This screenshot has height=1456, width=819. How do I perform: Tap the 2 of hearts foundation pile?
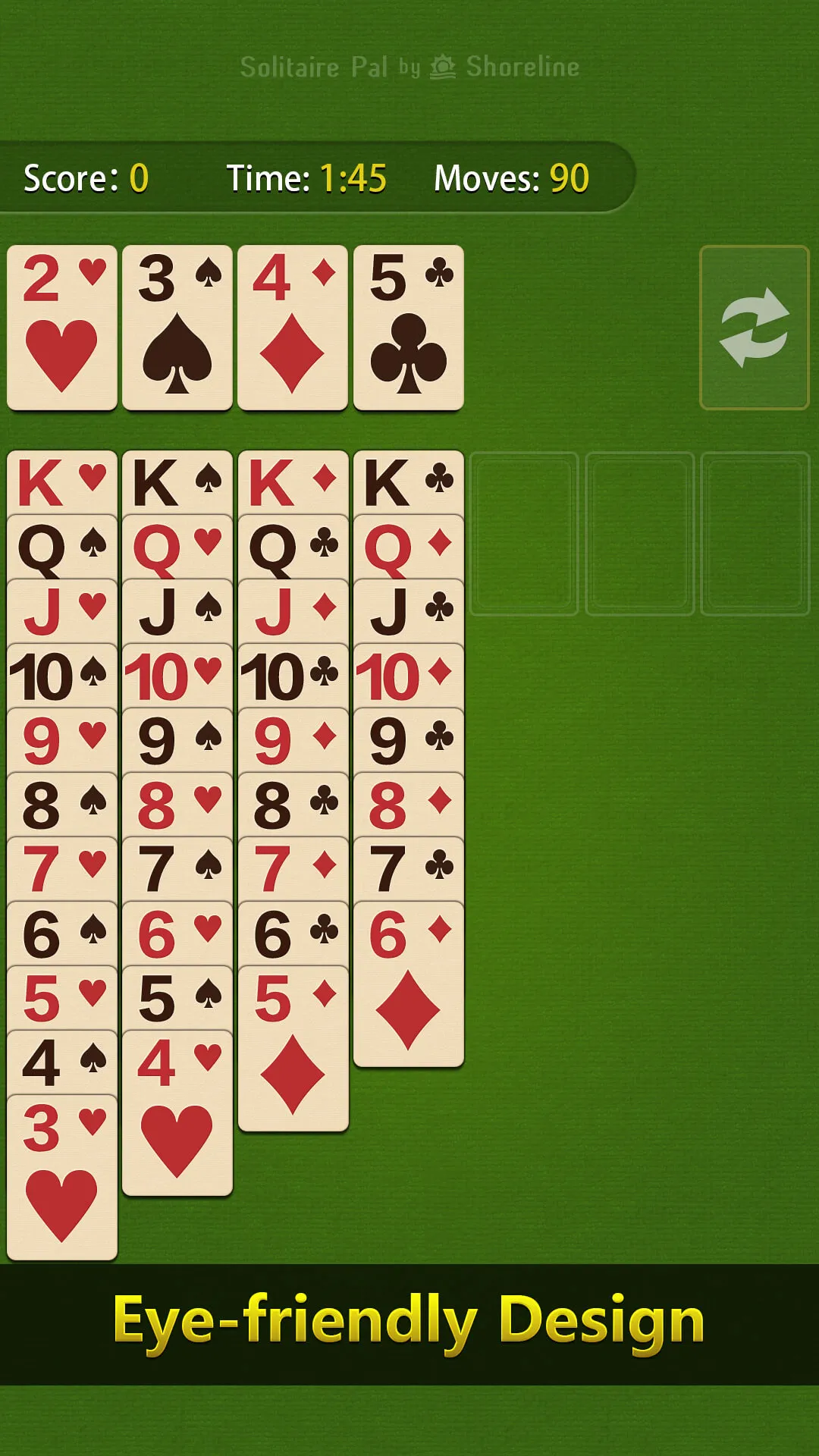62,328
